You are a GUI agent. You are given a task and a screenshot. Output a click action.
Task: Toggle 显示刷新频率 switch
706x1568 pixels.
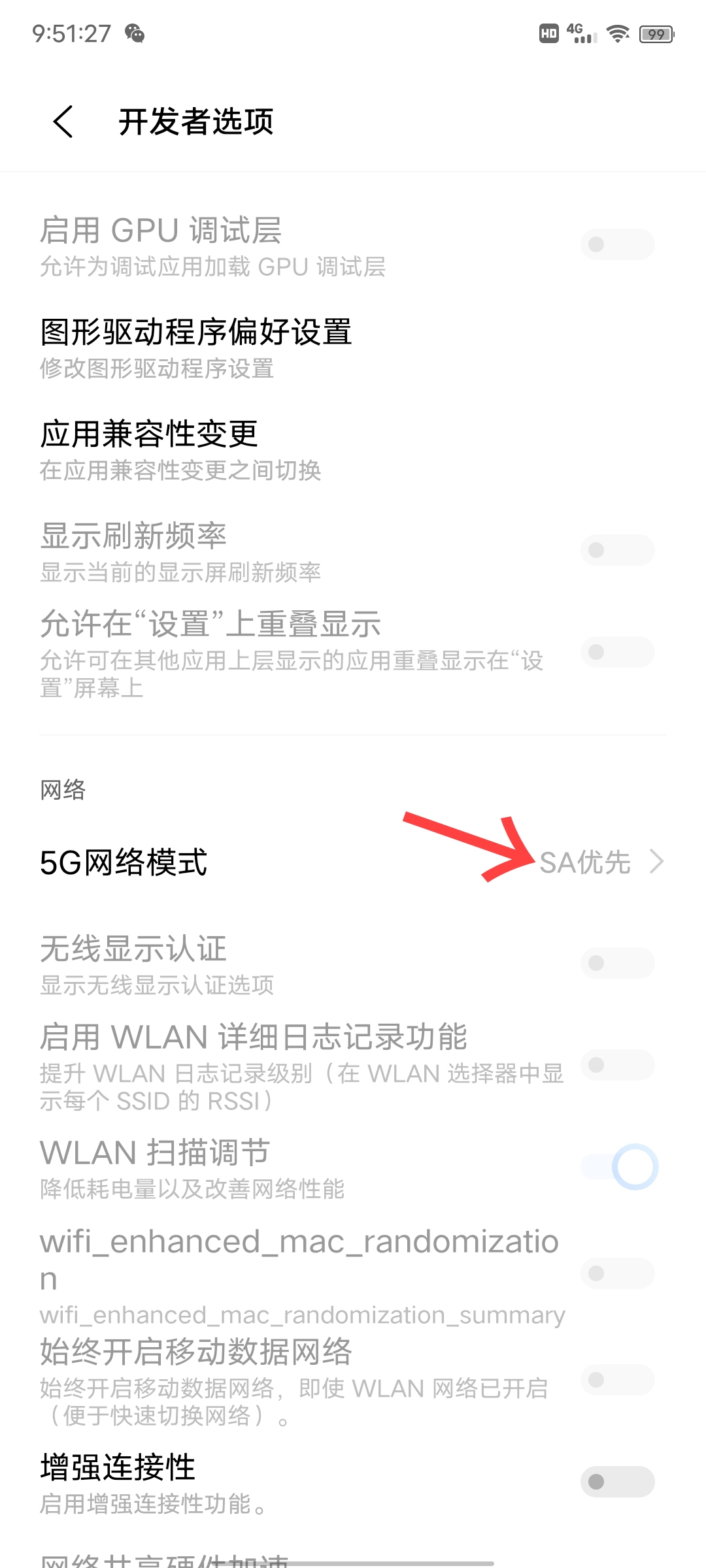click(617, 550)
